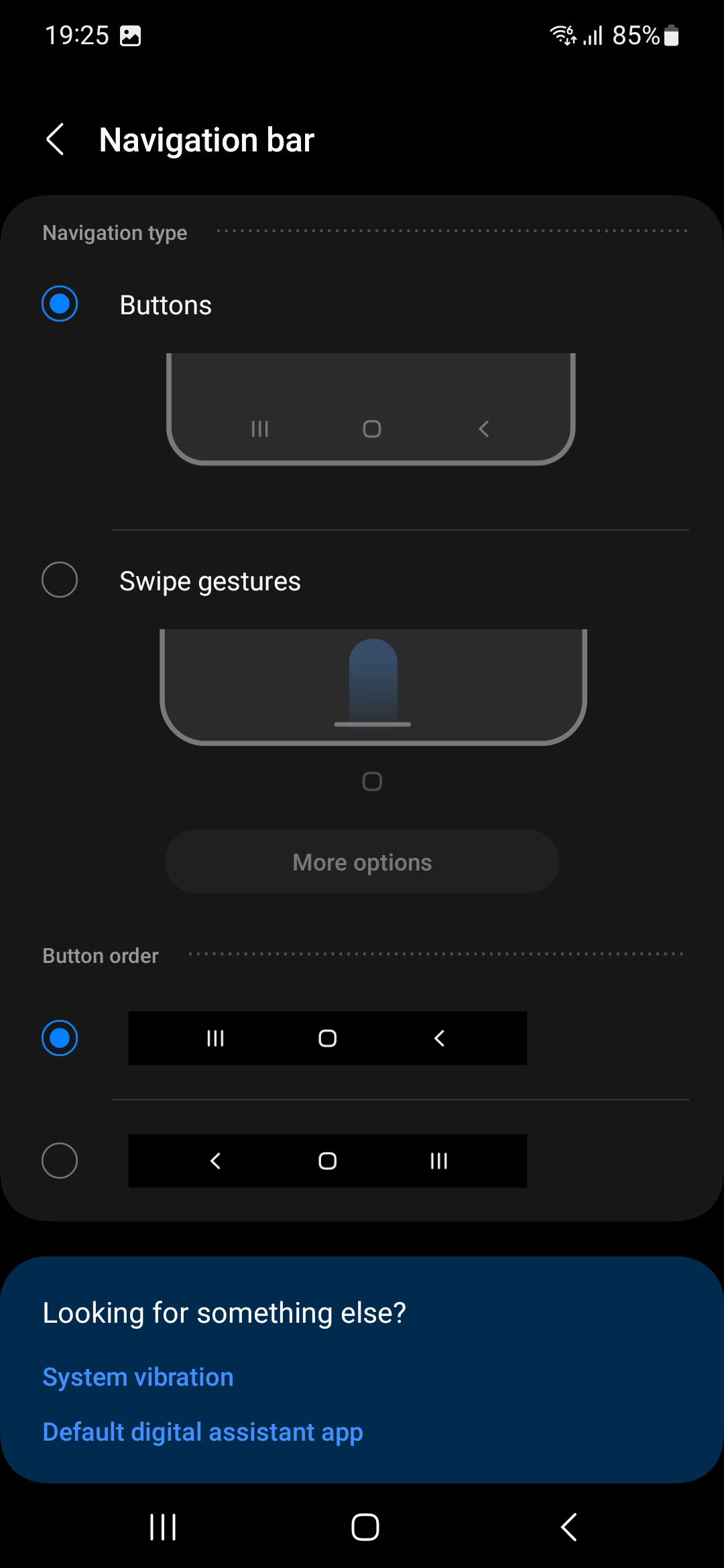Choose button order with recents first
This screenshot has height=1568, width=724.
pyautogui.click(x=60, y=1038)
